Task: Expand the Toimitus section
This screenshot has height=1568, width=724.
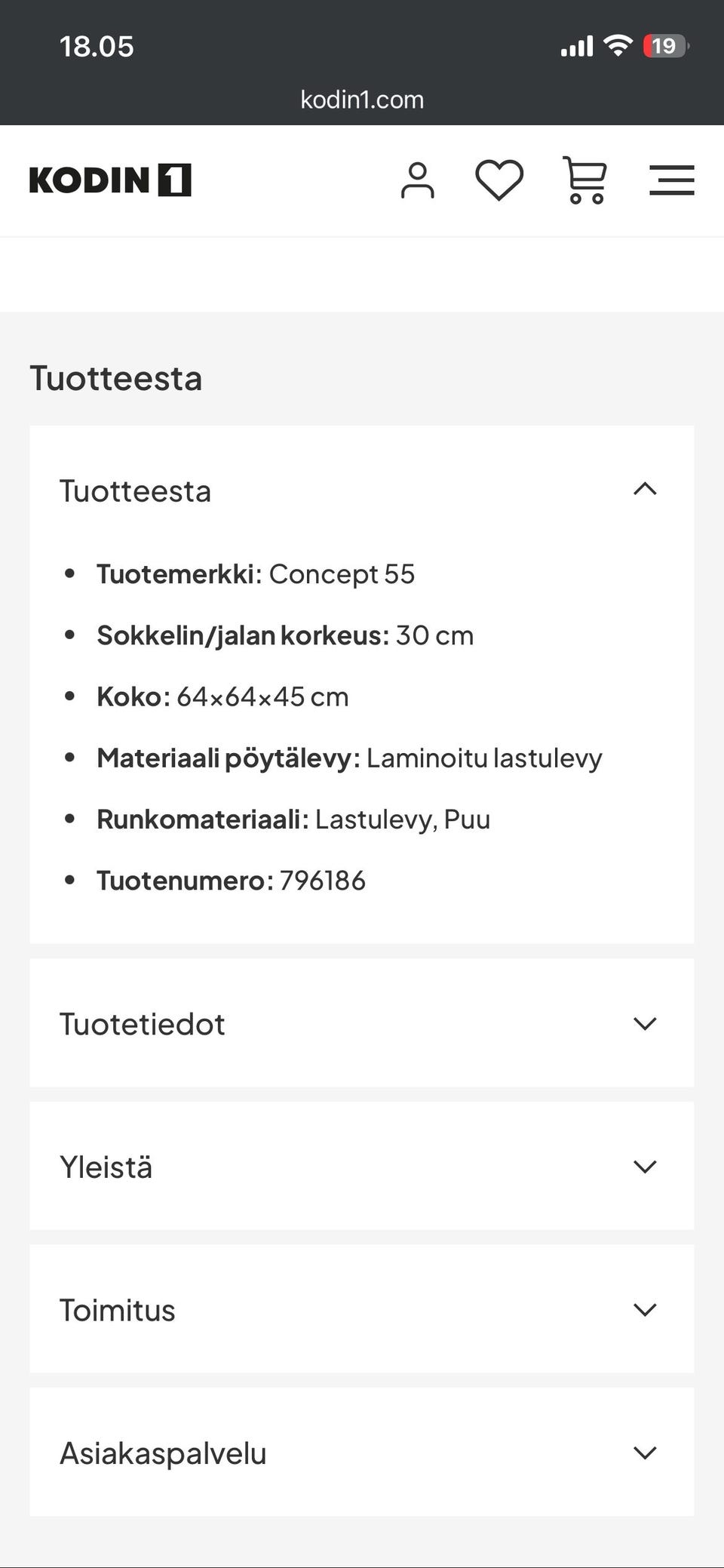Action: (362, 1310)
